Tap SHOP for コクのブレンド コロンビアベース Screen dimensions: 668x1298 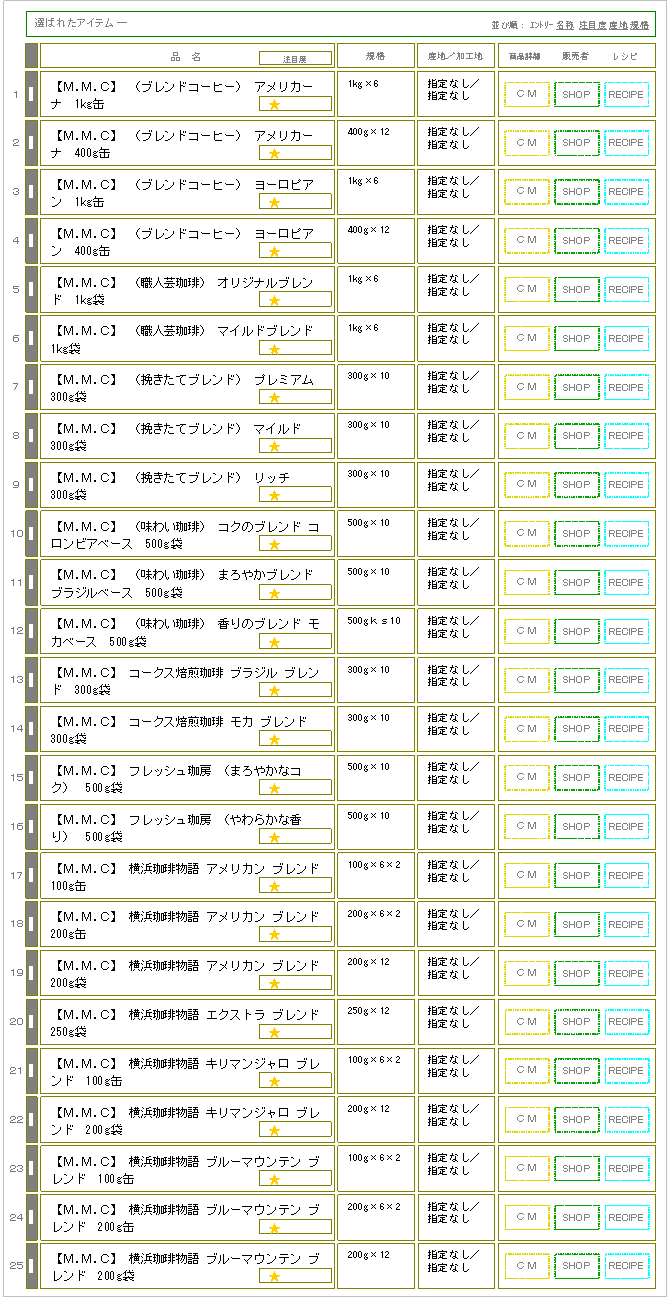tap(576, 533)
